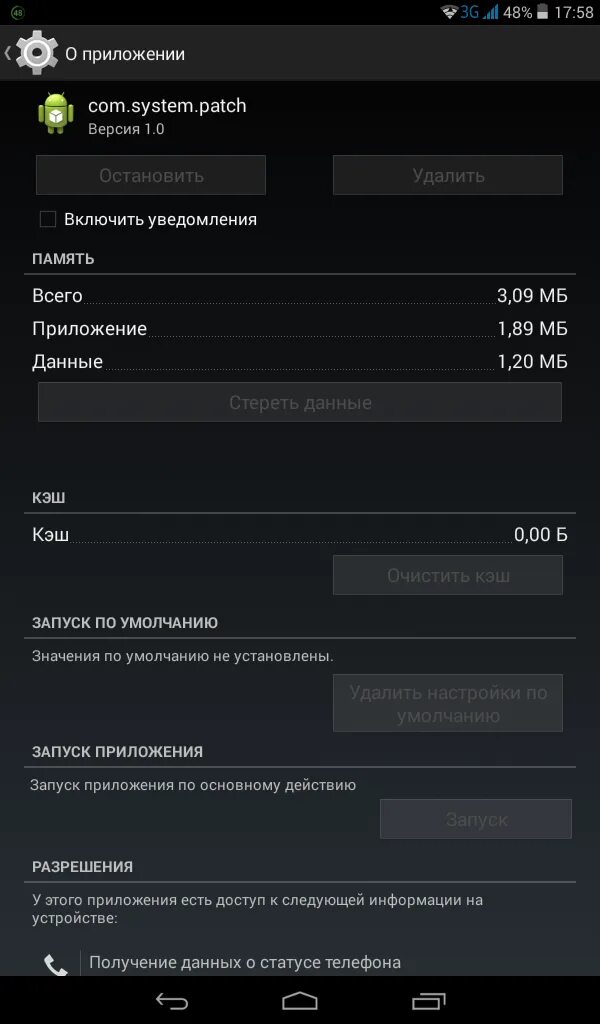Image resolution: width=600 pixels, height=1024 pixels.
Task: Tap Стереть данные
Action: (x=300, y=402)
